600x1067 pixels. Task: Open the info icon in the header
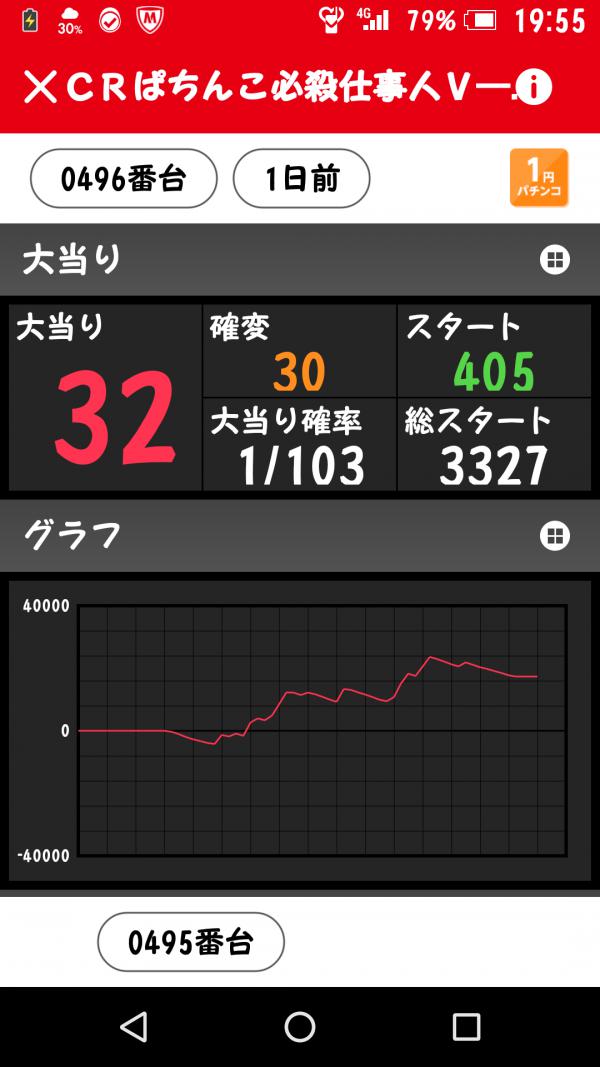pyautogui.click(x=534, y=89)
